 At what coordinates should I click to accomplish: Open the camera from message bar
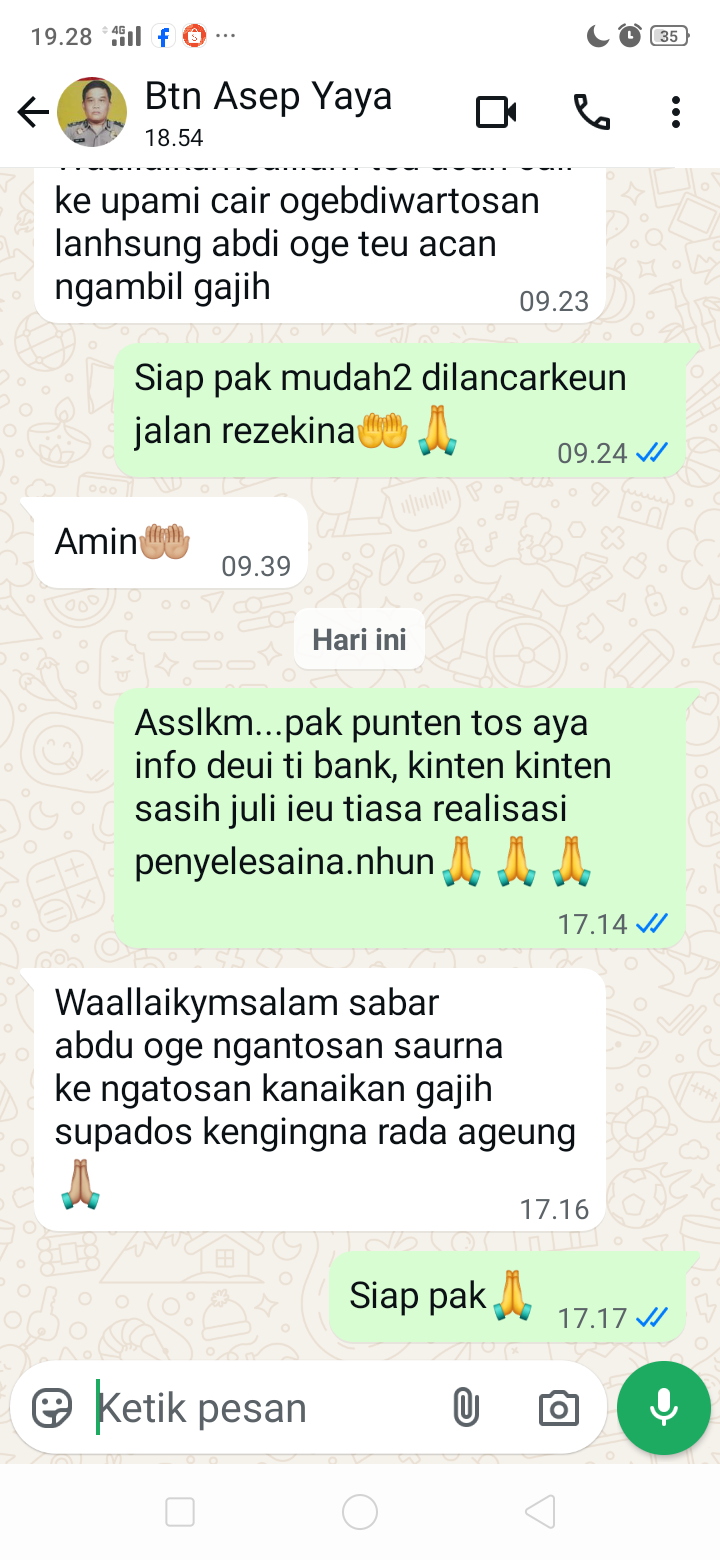558,1408
